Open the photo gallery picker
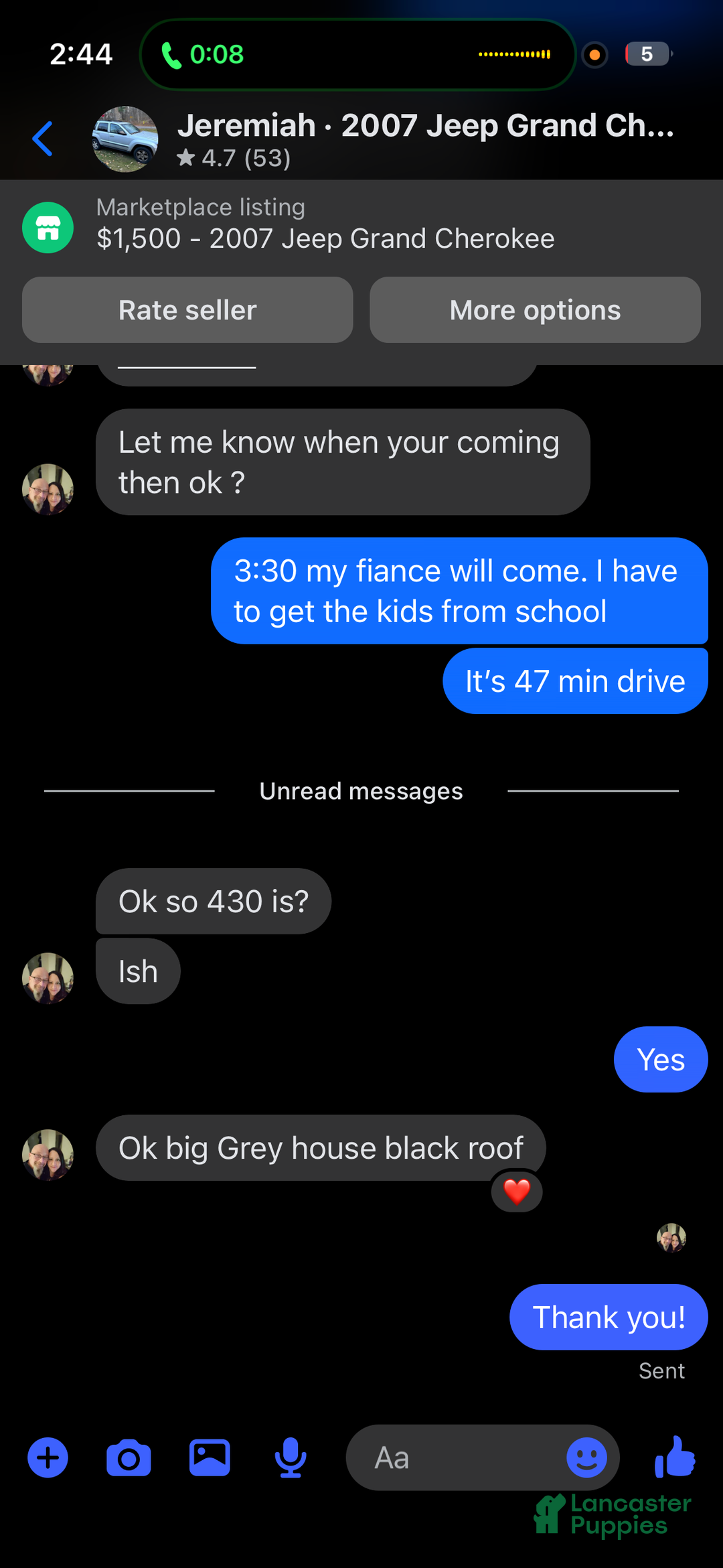Screen dimensions: 723x1568 (x=210, y=1458)
